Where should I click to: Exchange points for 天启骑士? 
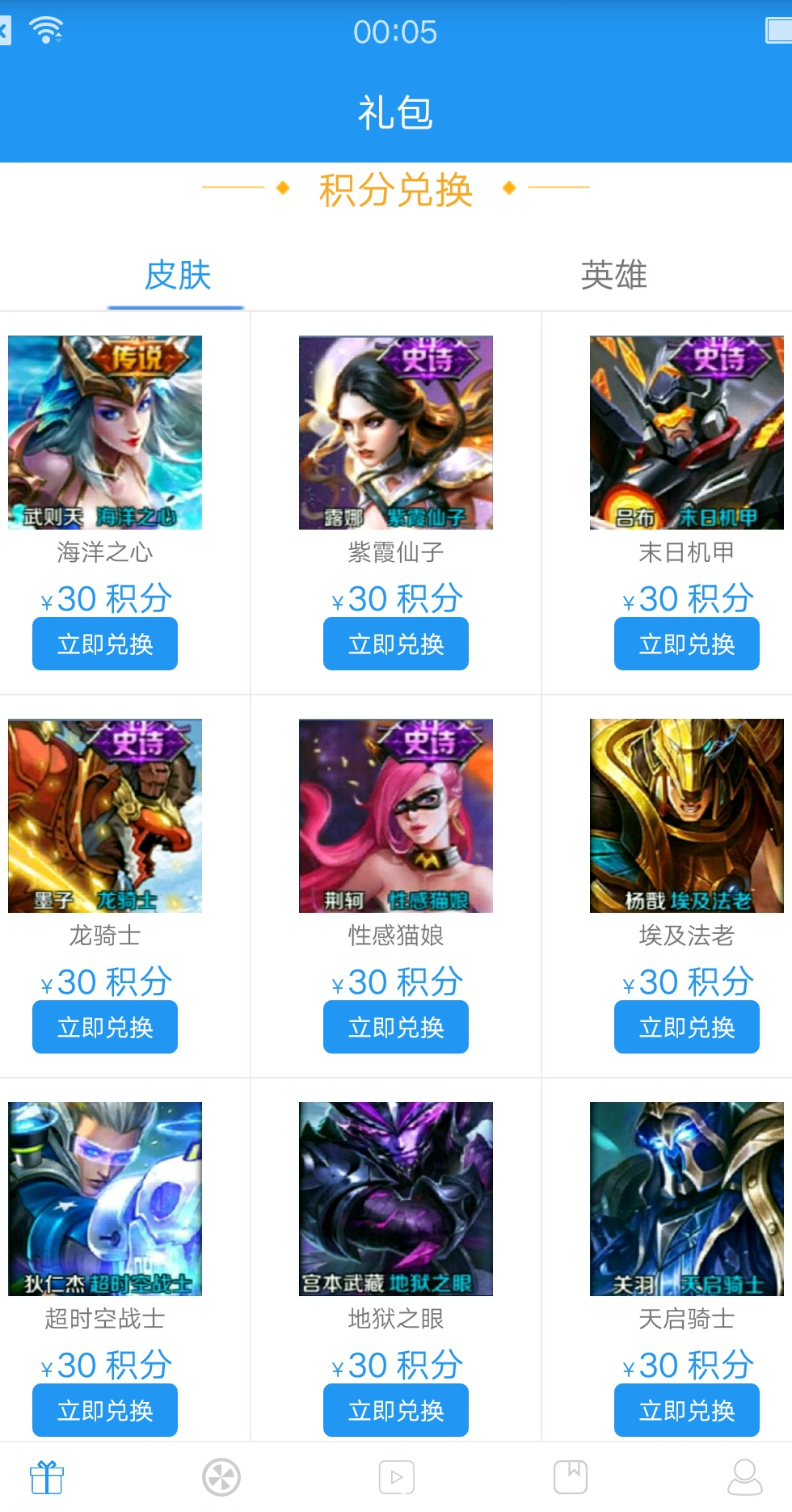(x=687, y=1410)
